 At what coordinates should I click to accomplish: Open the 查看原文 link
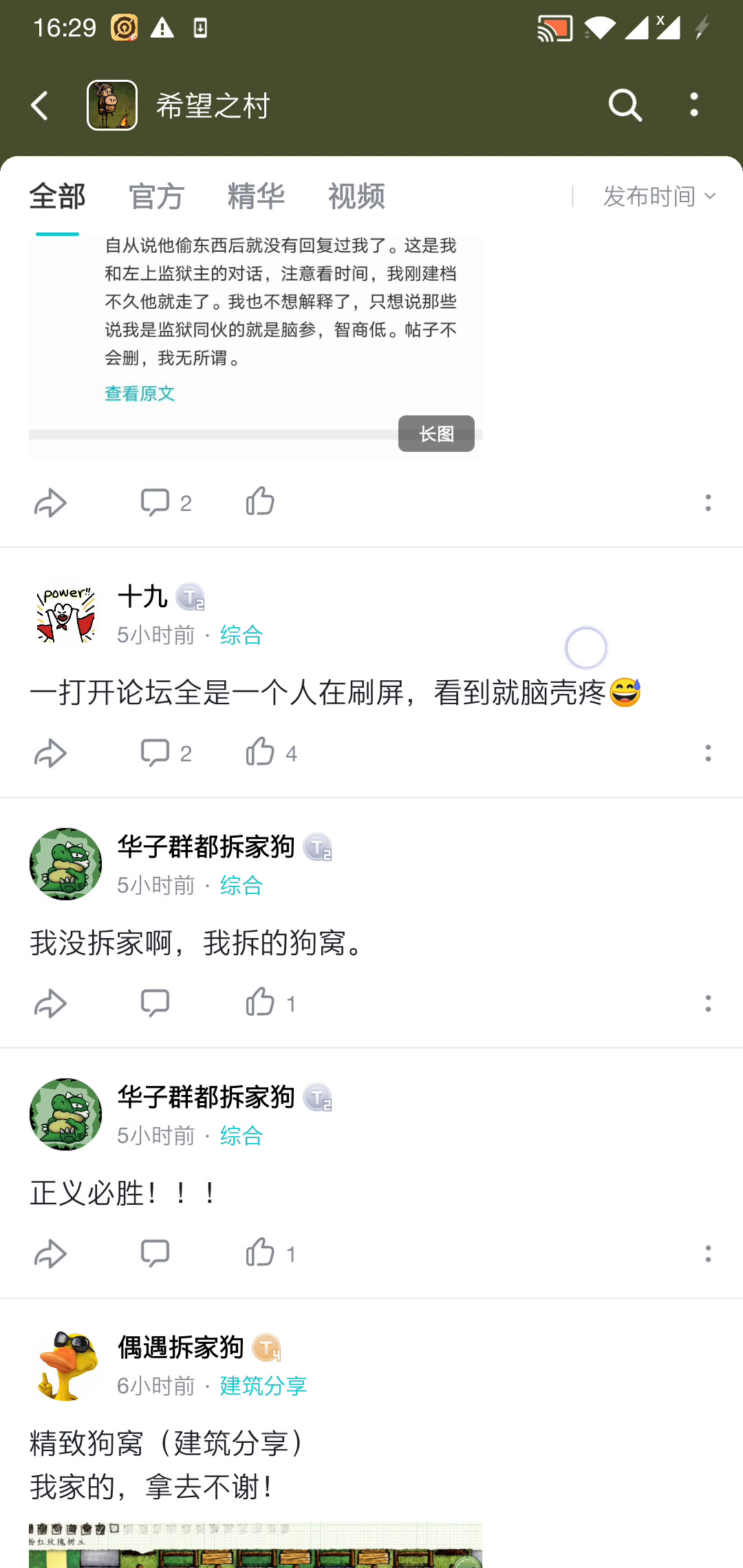pos(140,393)
